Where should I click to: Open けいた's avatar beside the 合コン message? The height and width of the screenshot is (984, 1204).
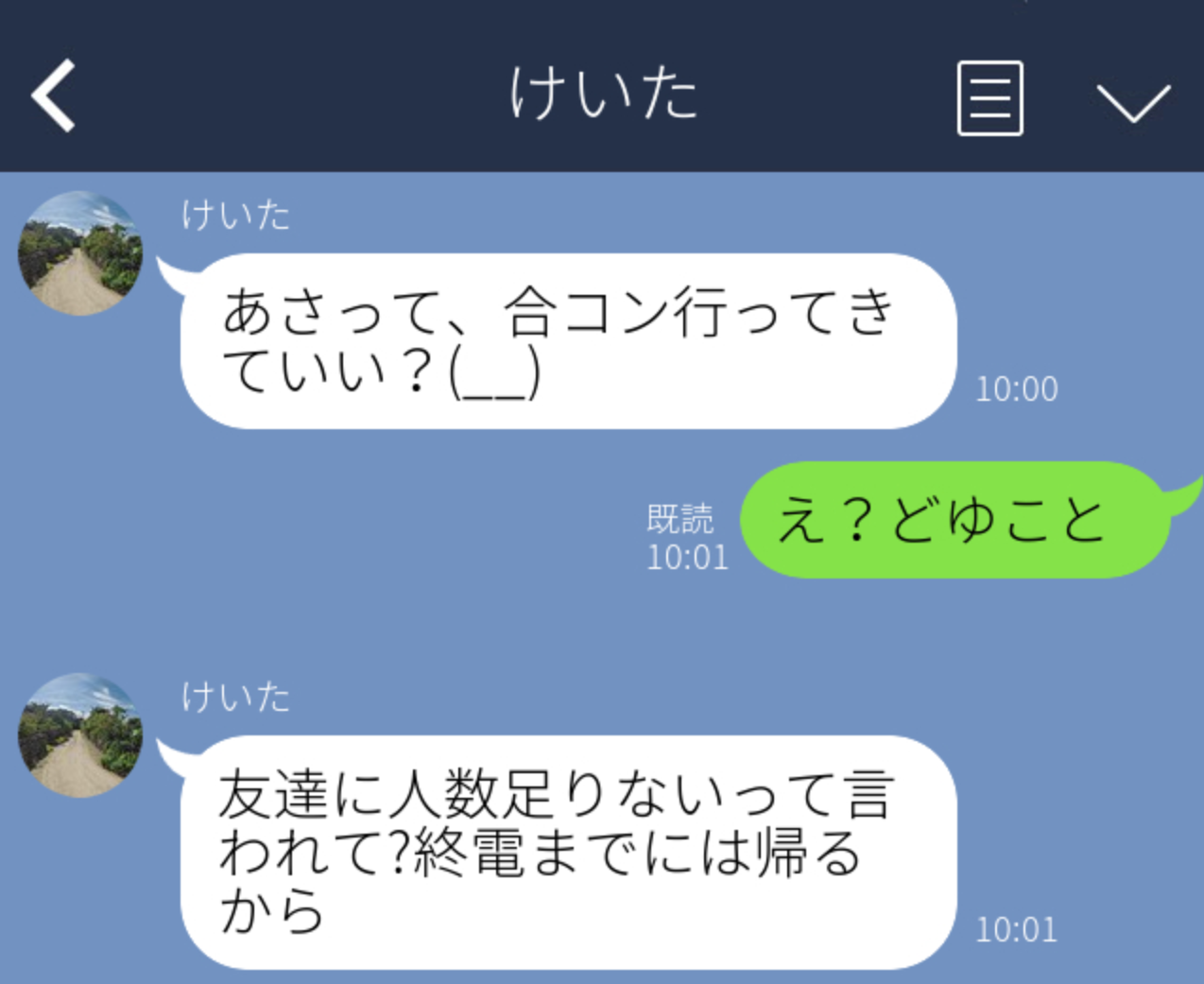point(80,253)
